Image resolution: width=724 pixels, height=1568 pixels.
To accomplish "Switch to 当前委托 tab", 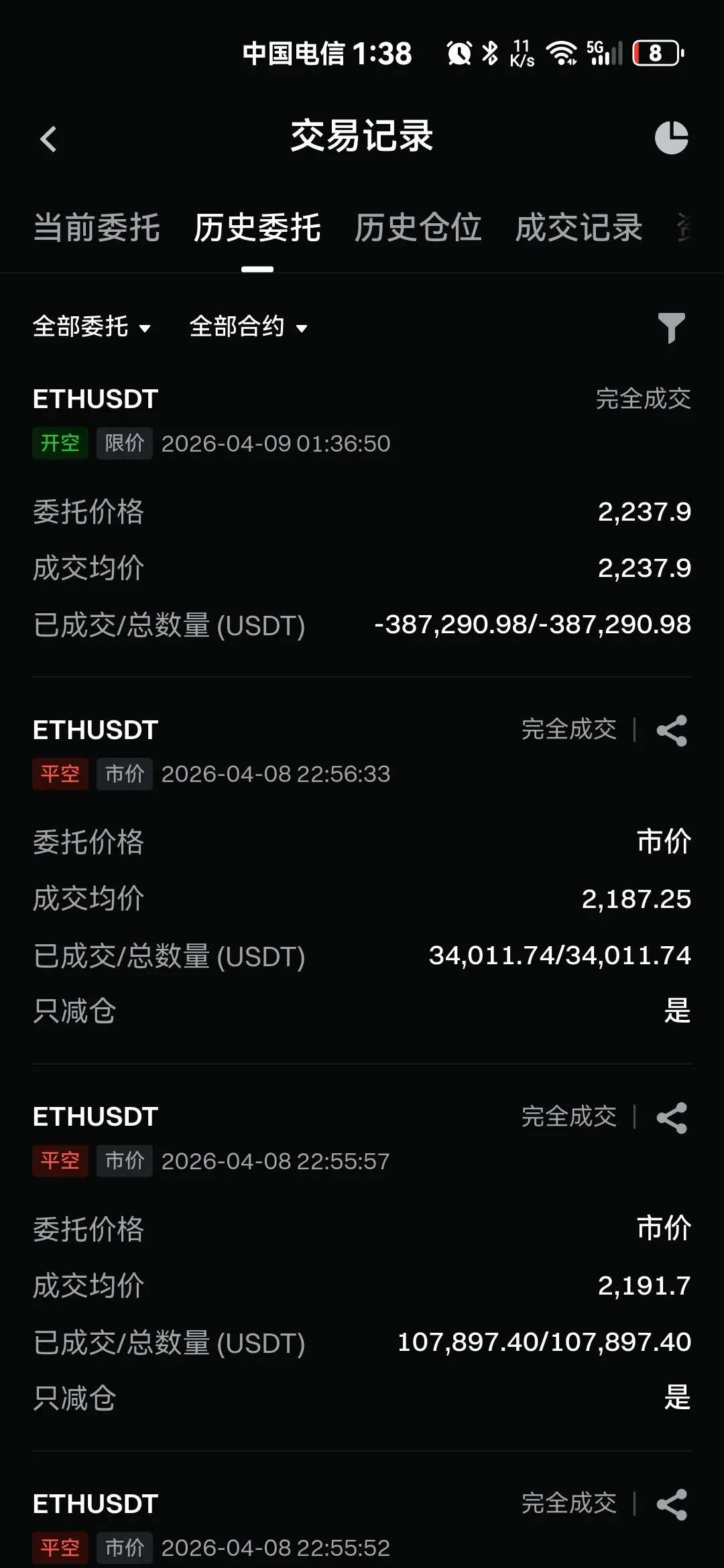I will tap(97, 228).
